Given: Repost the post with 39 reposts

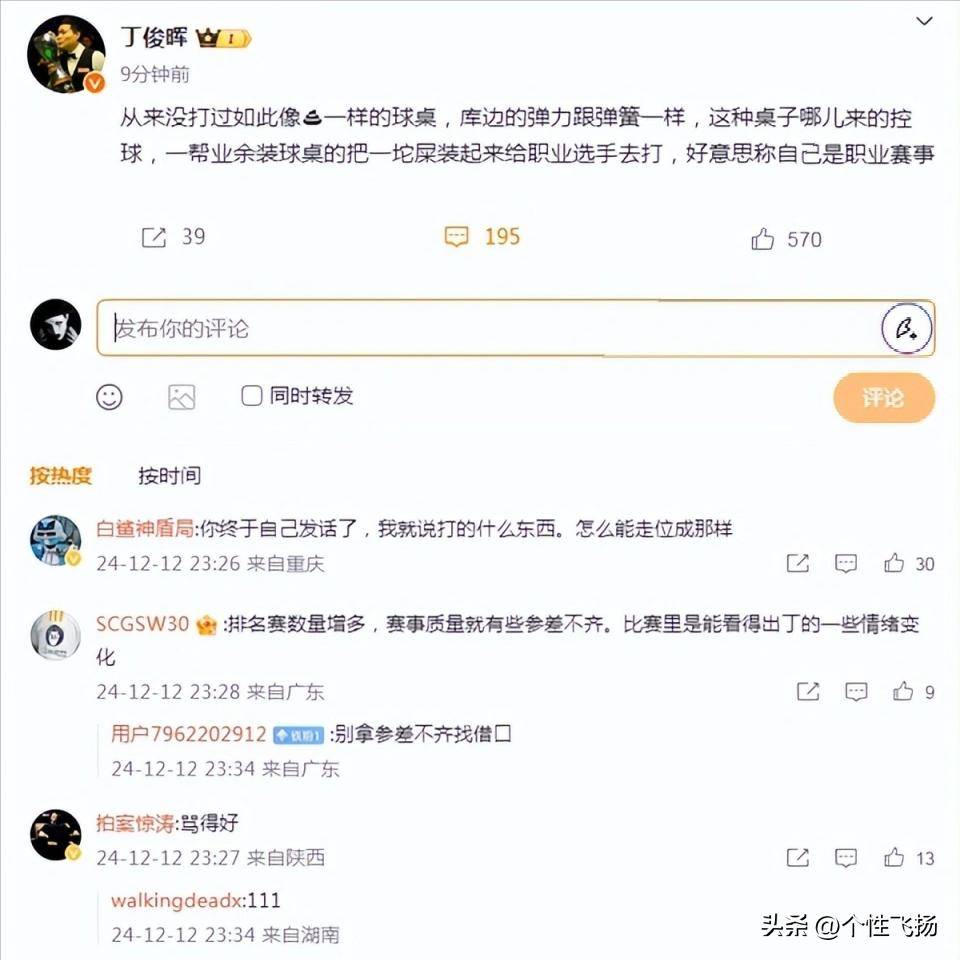Looking at the screenshot, I should click(154, 237).
